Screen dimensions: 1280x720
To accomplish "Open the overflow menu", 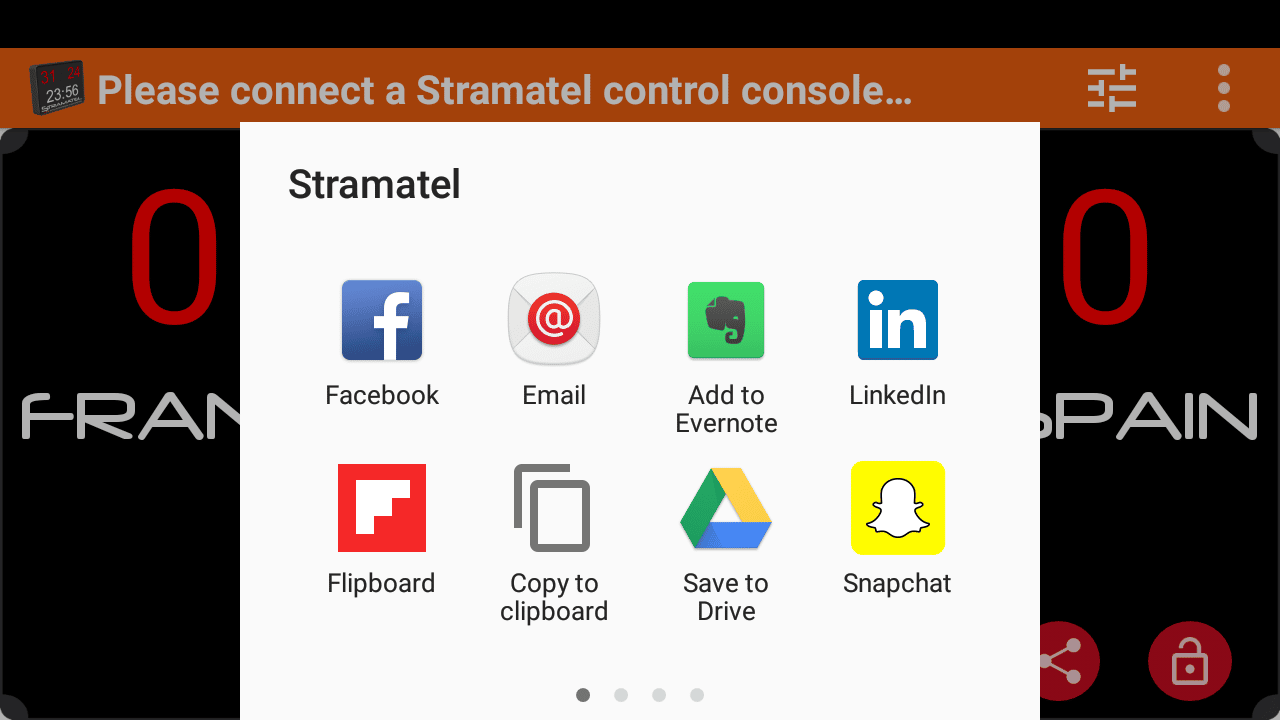I will tap(1224, 88).
